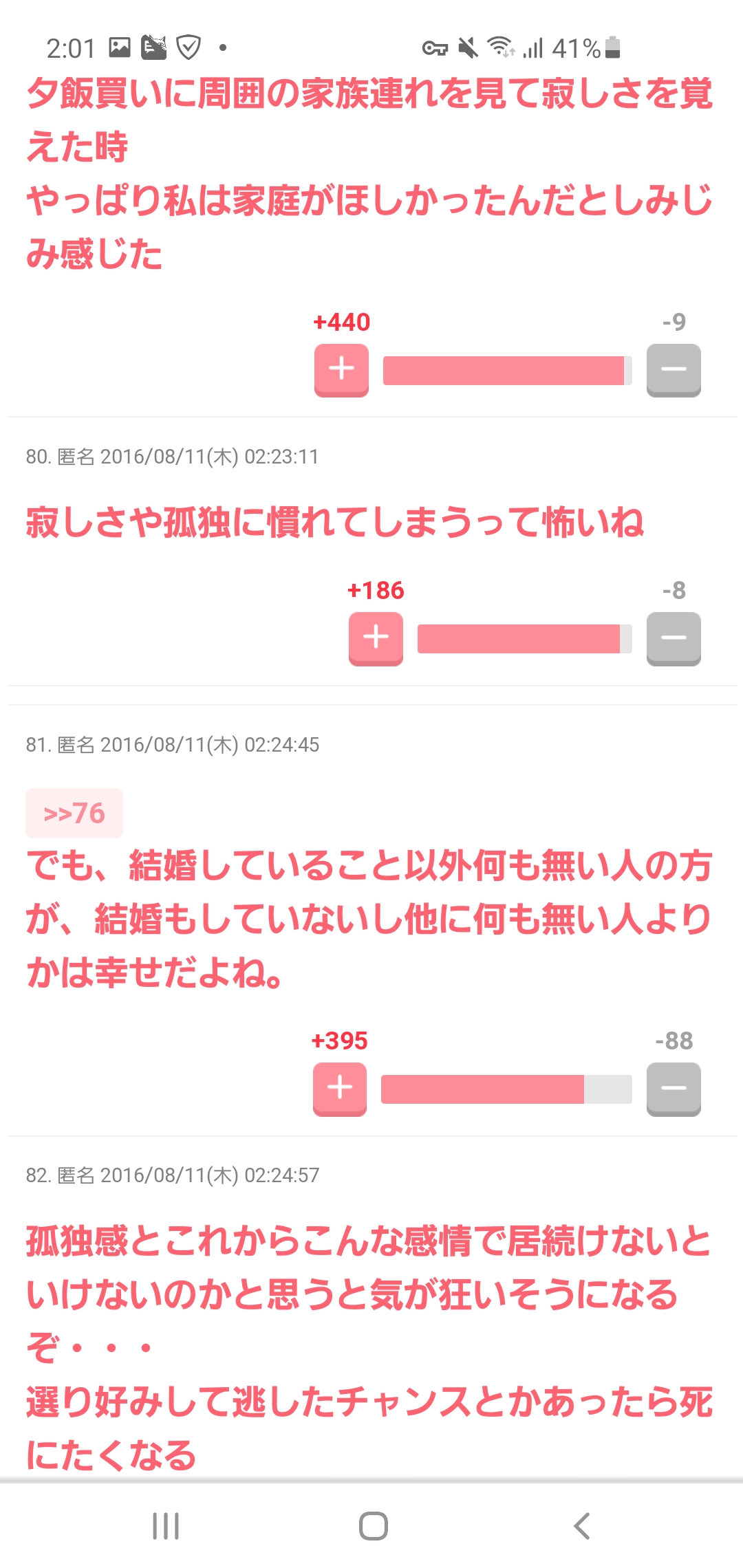Open the recent apps overview
The image size is (743, 1568).
coord(166,1525)
